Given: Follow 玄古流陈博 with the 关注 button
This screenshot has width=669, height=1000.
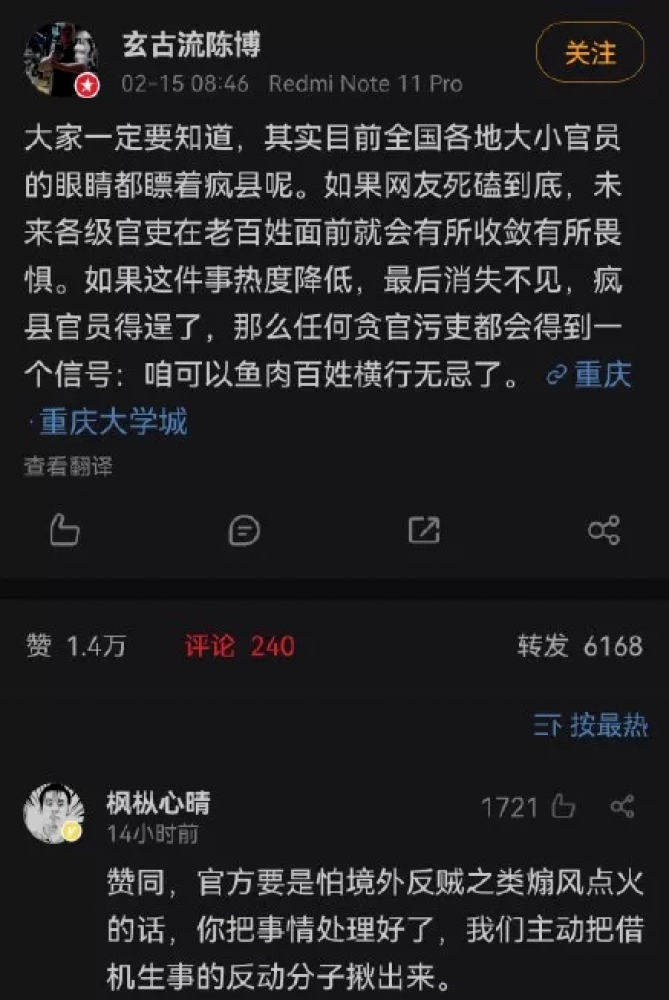Looking at the screenshot, I should pos(590,52).
